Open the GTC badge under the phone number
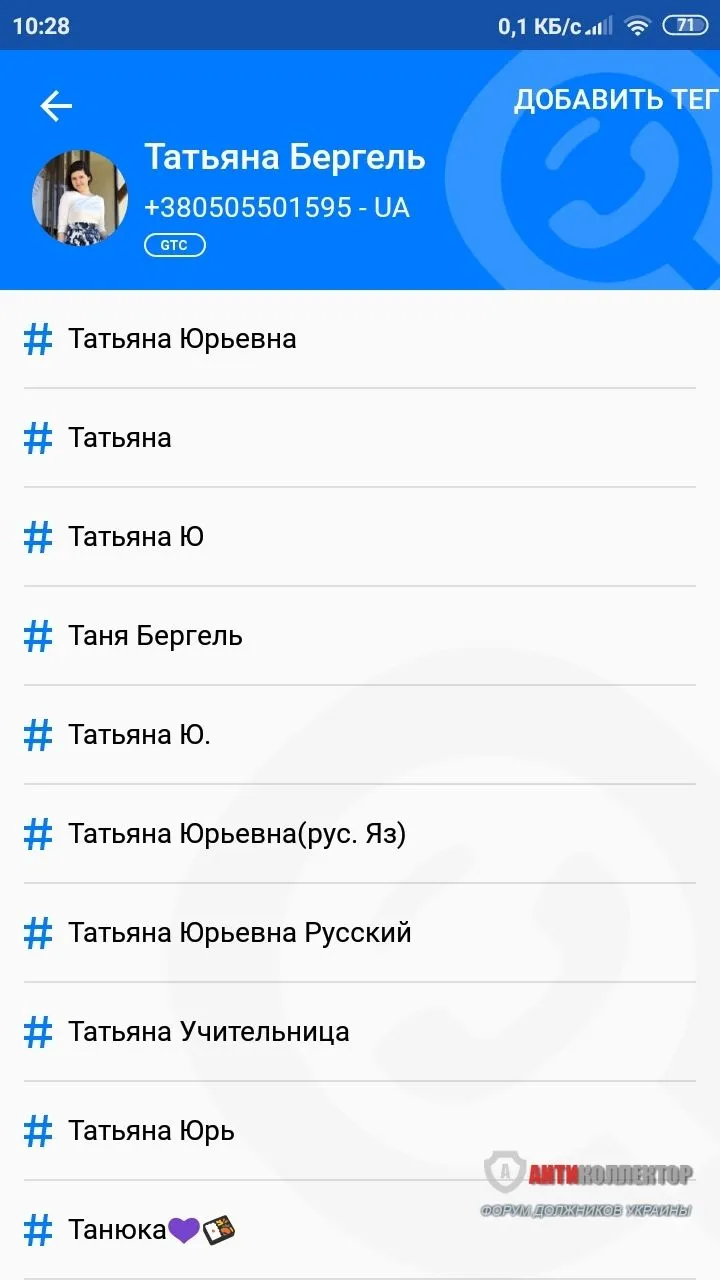 click(x=175, y=244)
